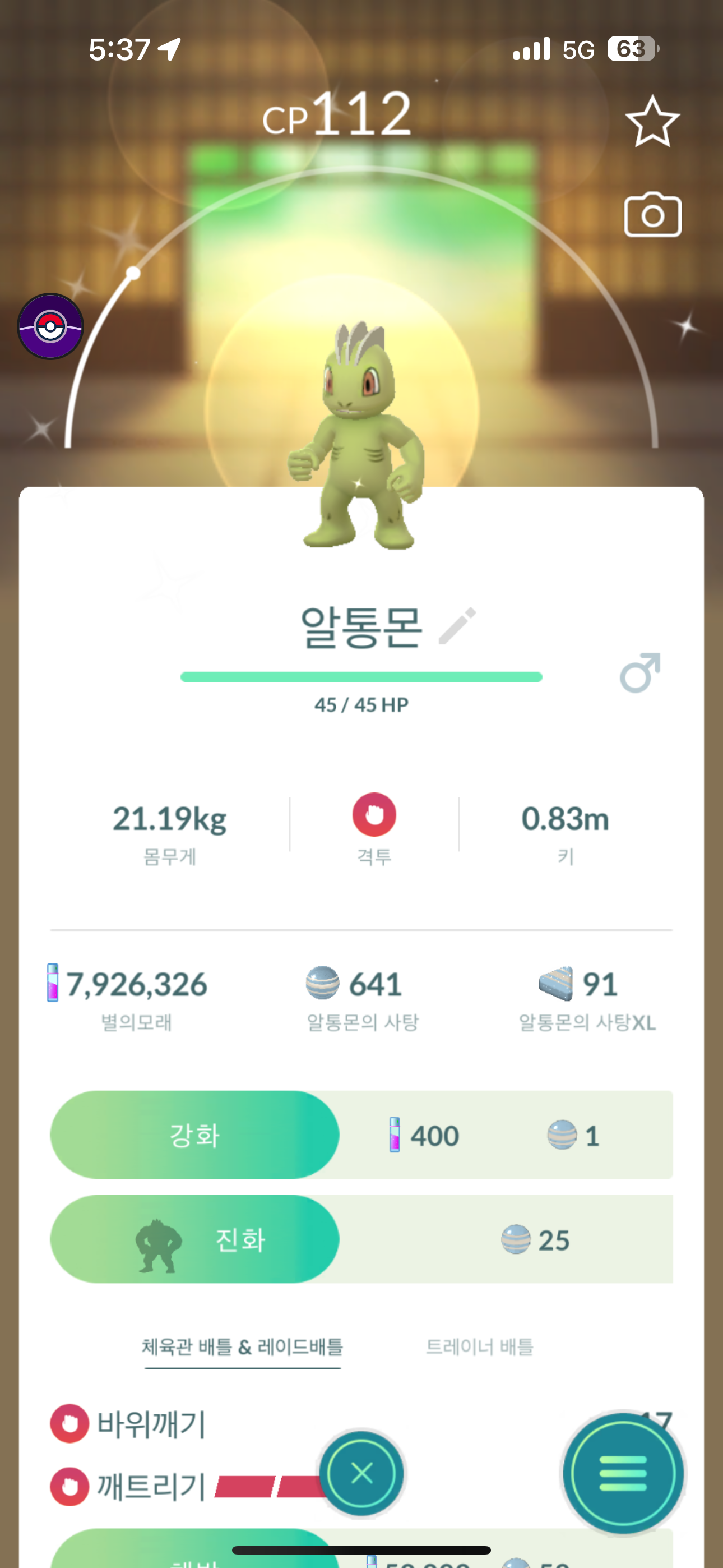Viewport: 723px width, 1568px height.
Task: Select the 체육관 배틀 & 레이드배틀 tab
Action: coord(242,1346)
